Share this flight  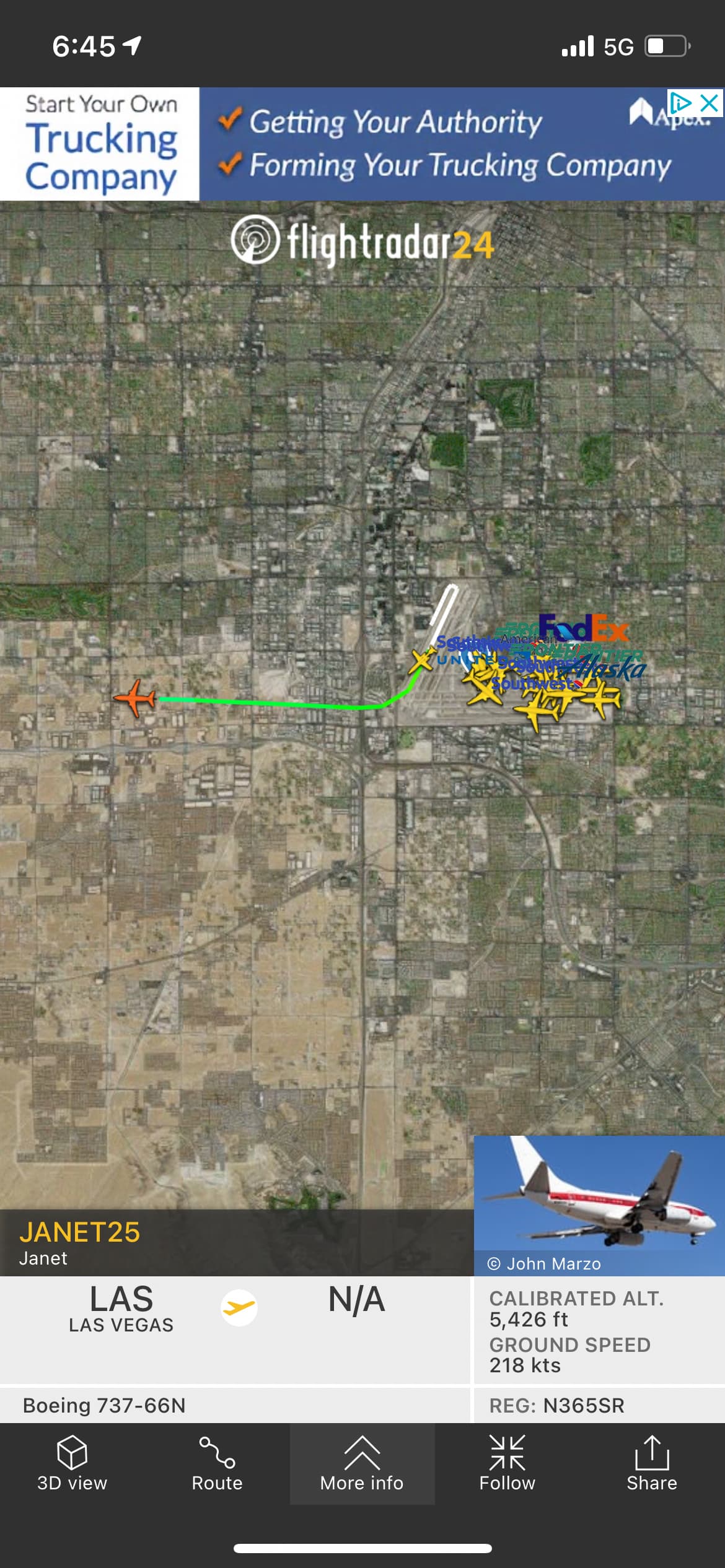click(x=652, y=1463)
